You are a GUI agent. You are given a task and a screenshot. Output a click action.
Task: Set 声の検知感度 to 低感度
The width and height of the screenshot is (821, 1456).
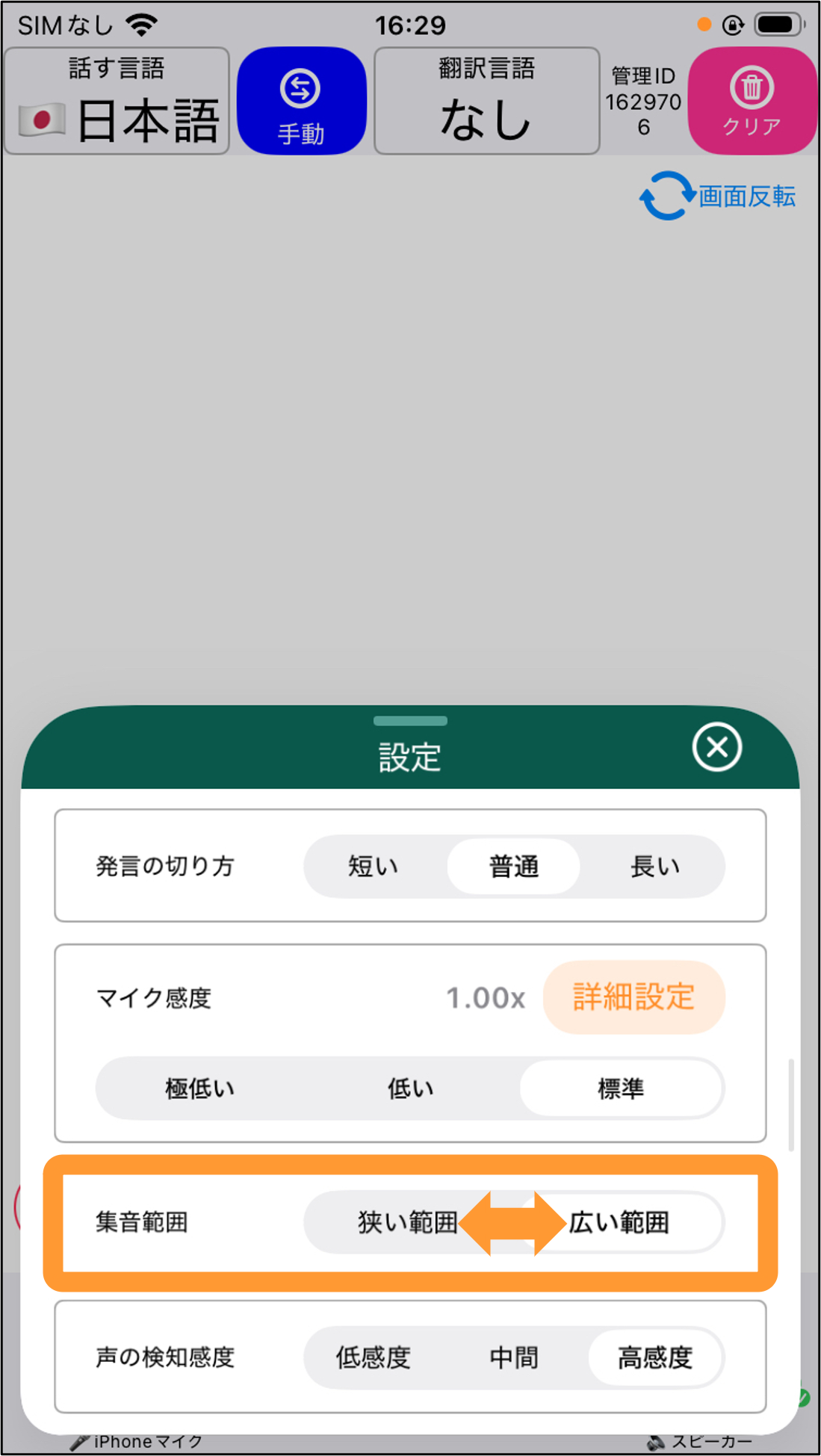[x=374, y=1357]
